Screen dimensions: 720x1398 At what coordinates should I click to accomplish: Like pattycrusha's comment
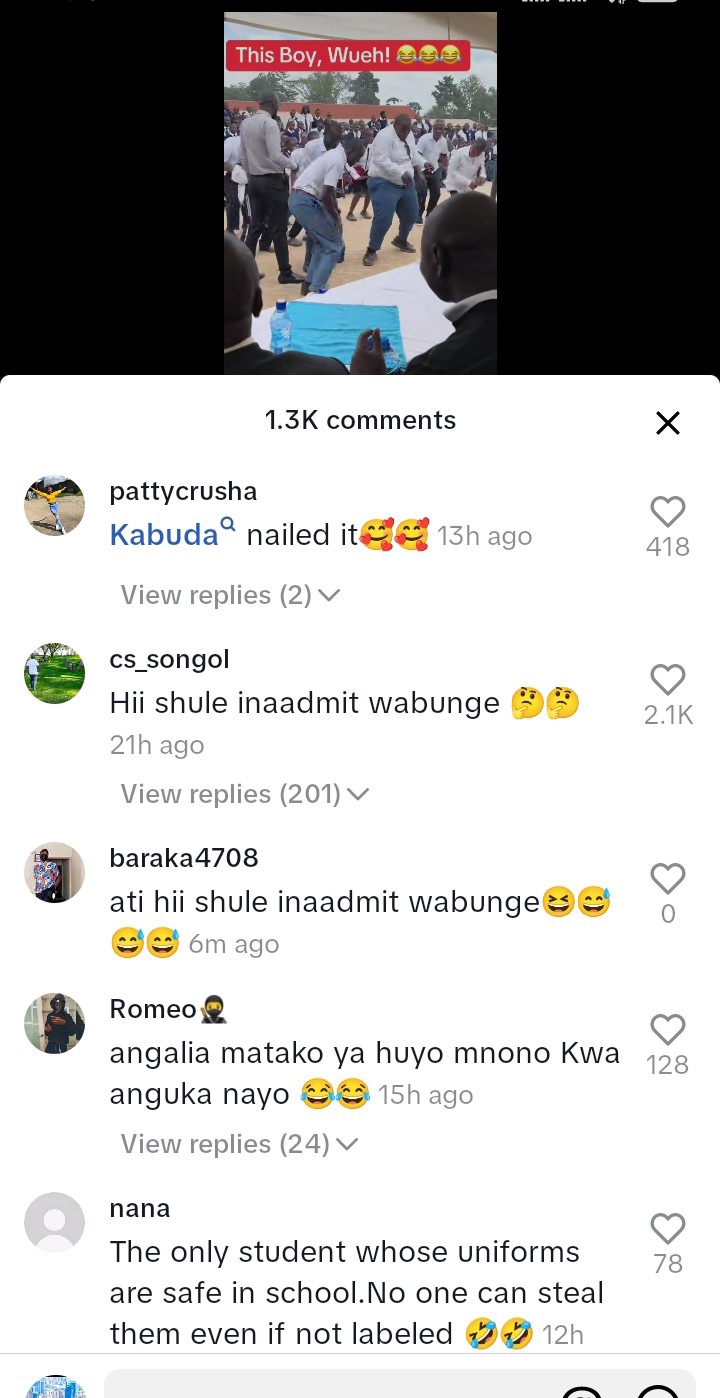(x=667, y=513)
